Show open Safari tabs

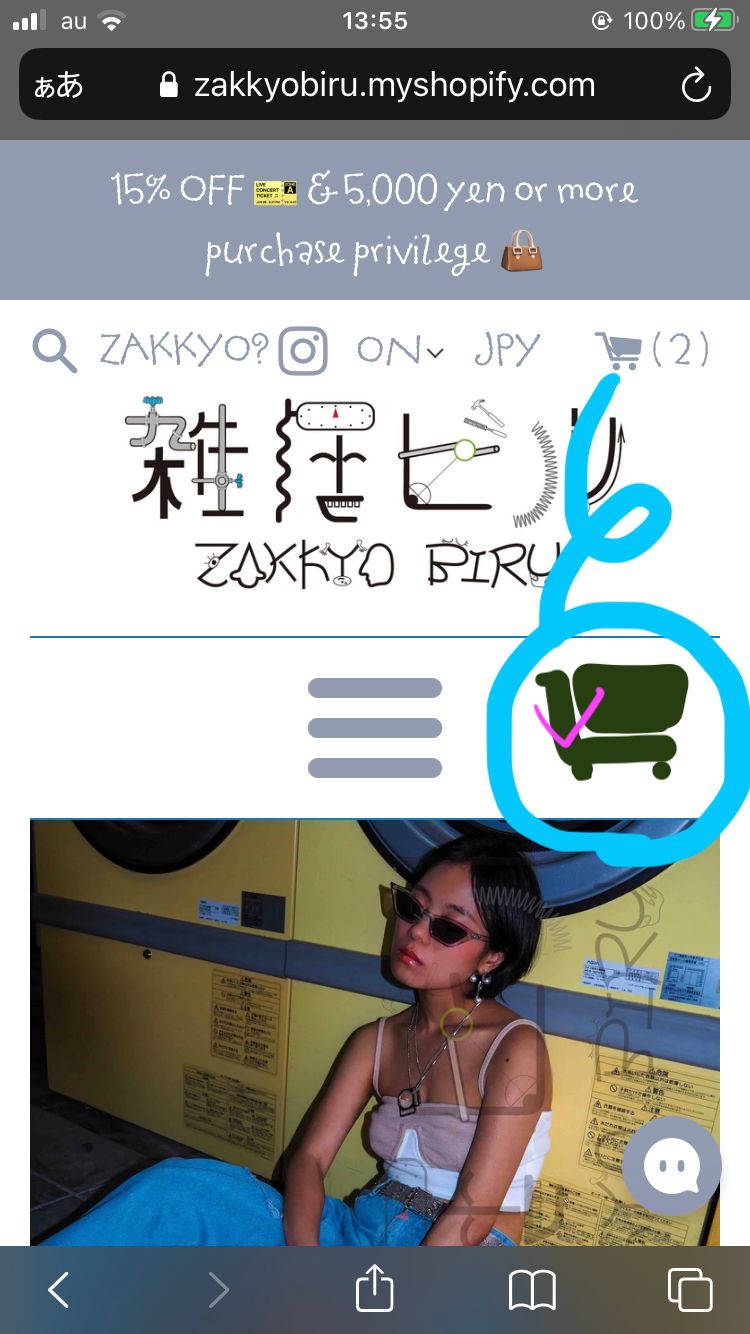(x=690, y=1290)
